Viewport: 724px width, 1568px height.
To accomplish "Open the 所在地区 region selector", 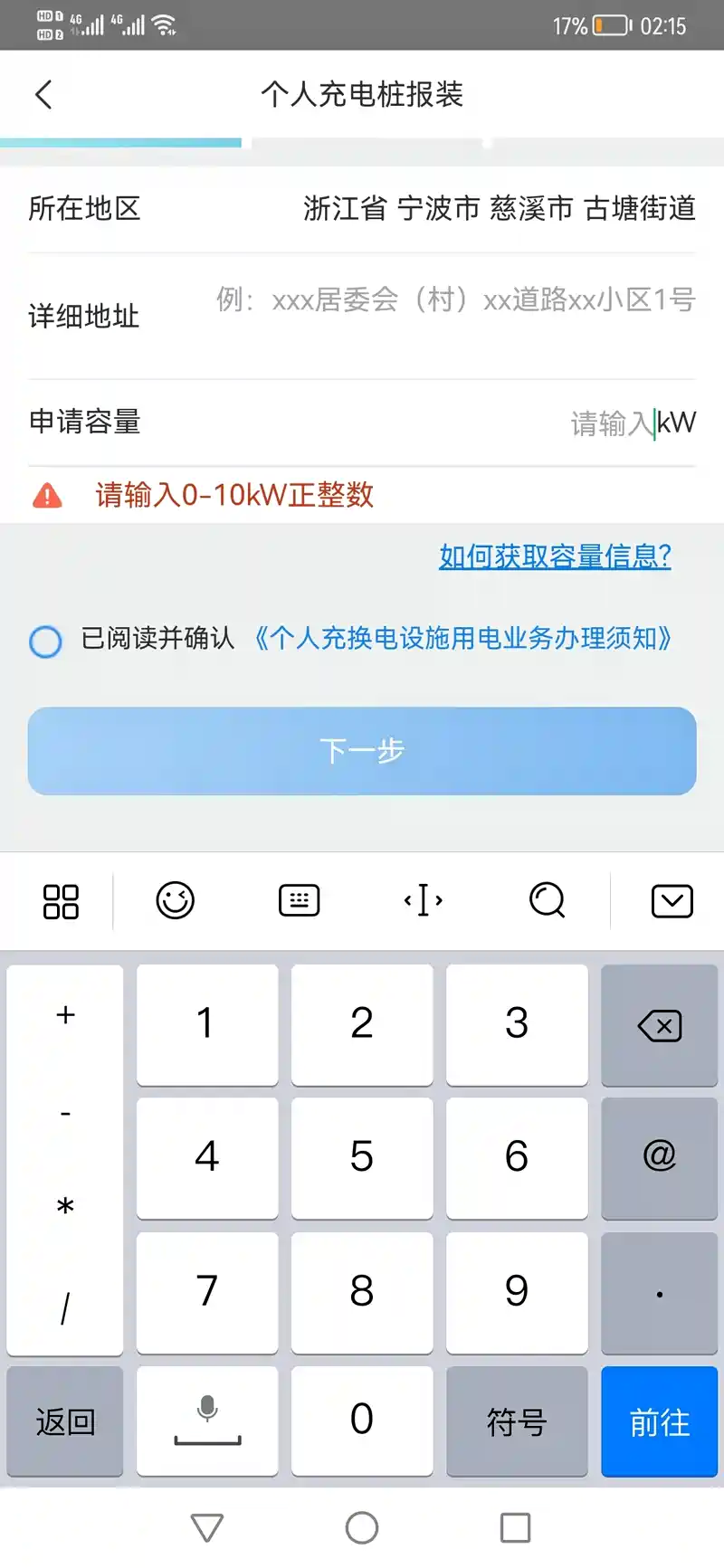I will click(498, 209).
